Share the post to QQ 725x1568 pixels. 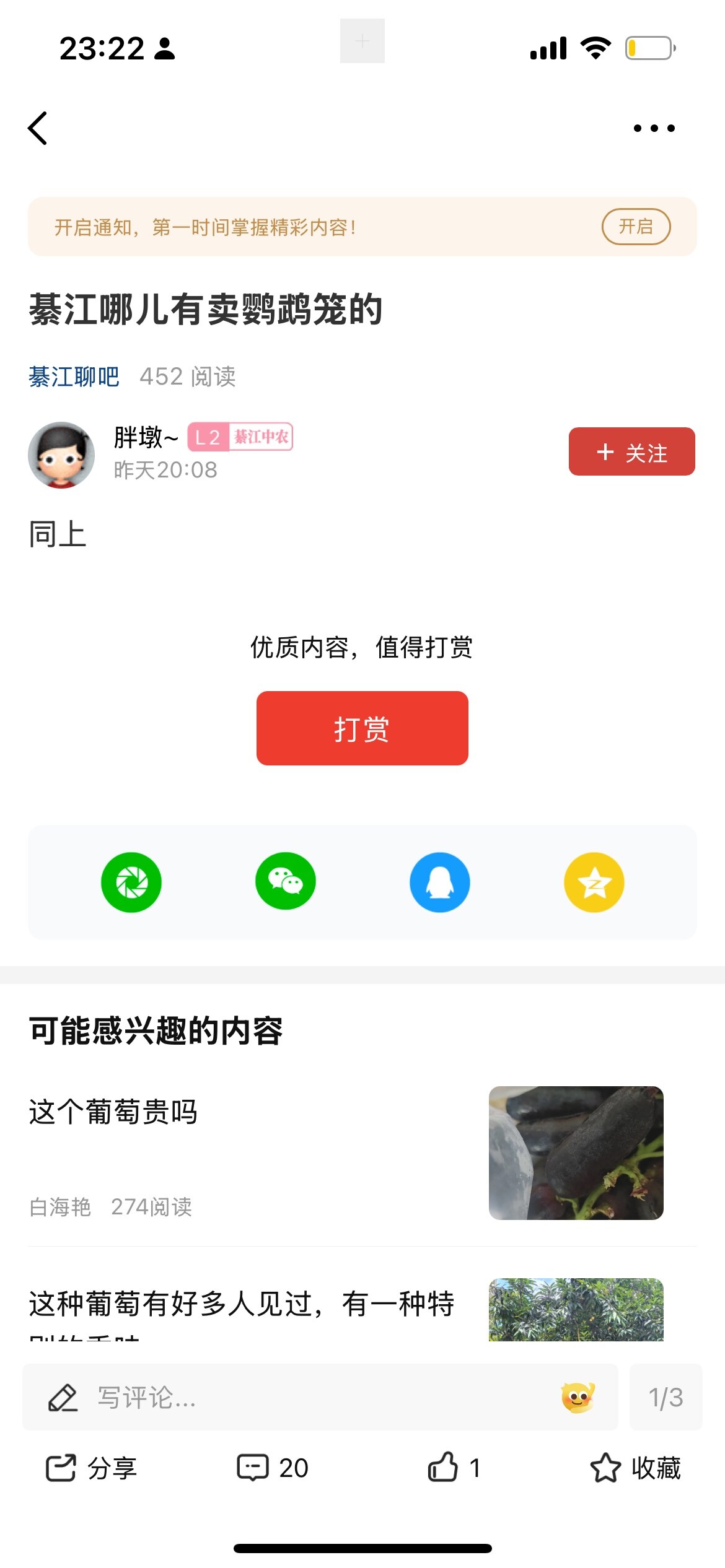coord(439,882)
